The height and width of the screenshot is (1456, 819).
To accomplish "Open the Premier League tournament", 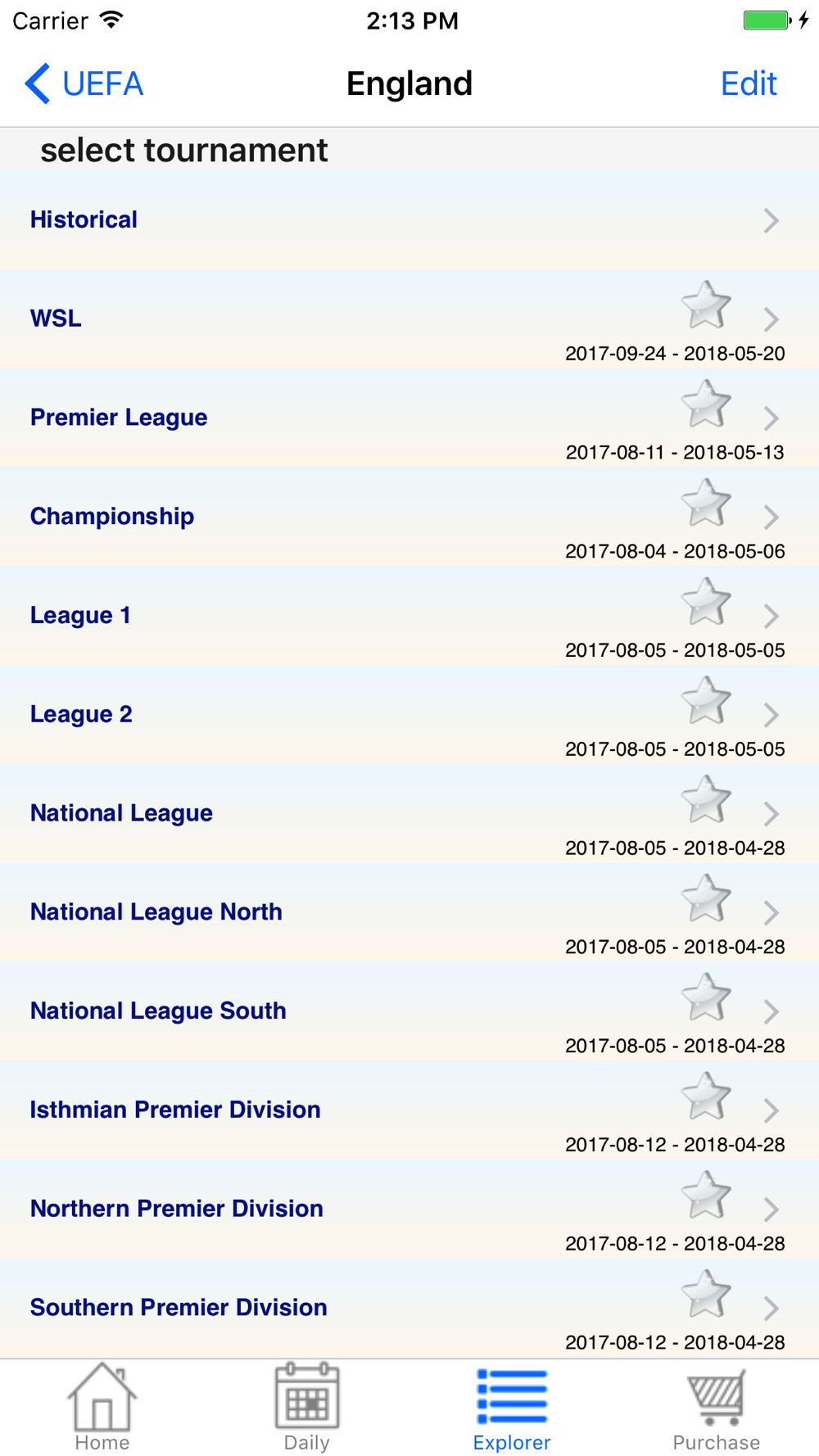I will click(409, 418).
